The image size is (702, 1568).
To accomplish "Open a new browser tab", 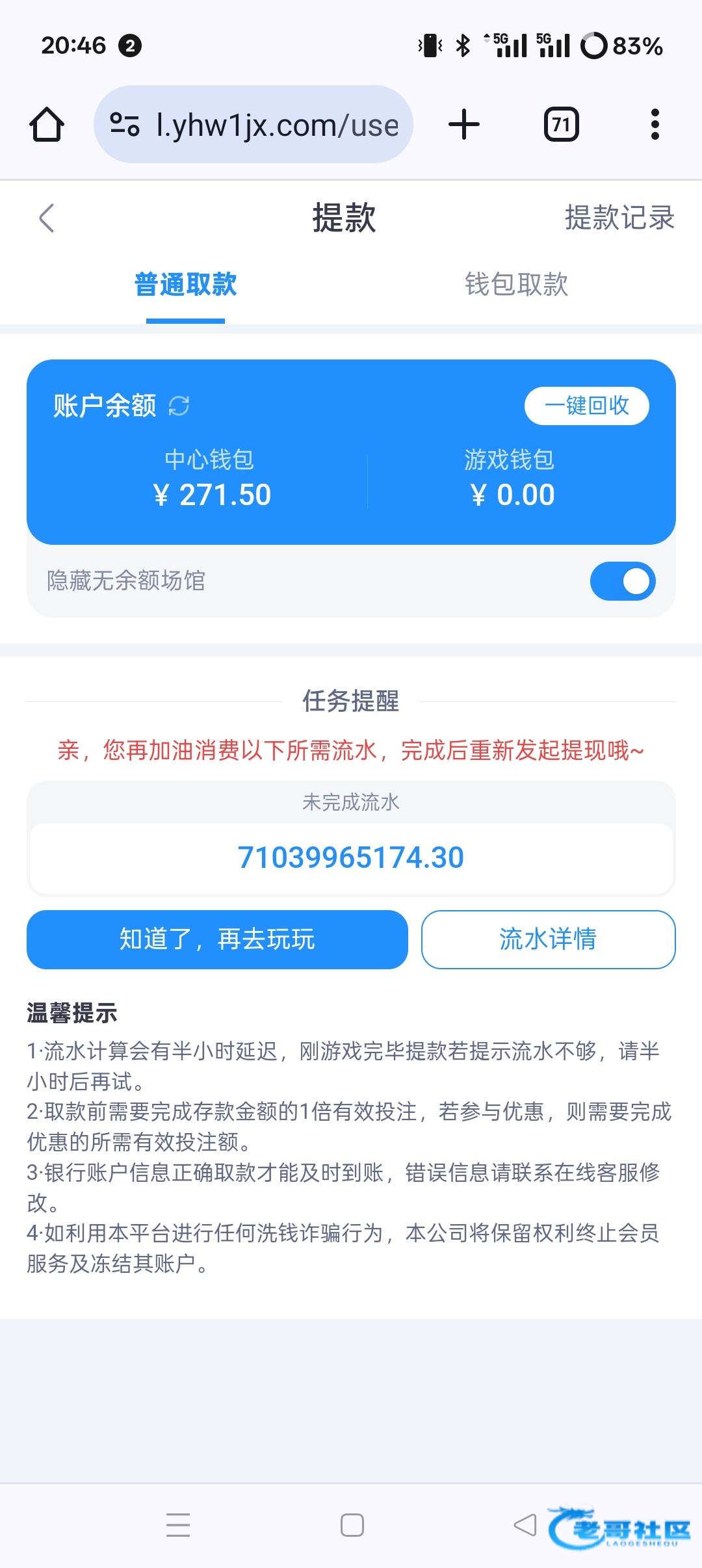I will point(464,124).
